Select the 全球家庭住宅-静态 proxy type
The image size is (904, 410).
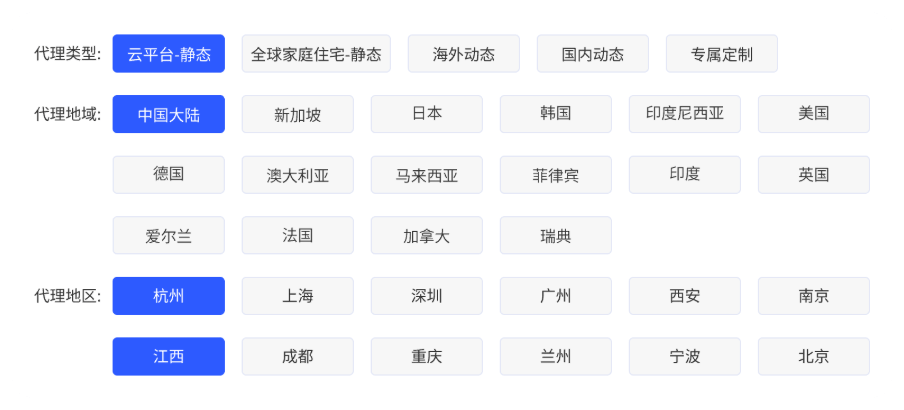[316, 54]
